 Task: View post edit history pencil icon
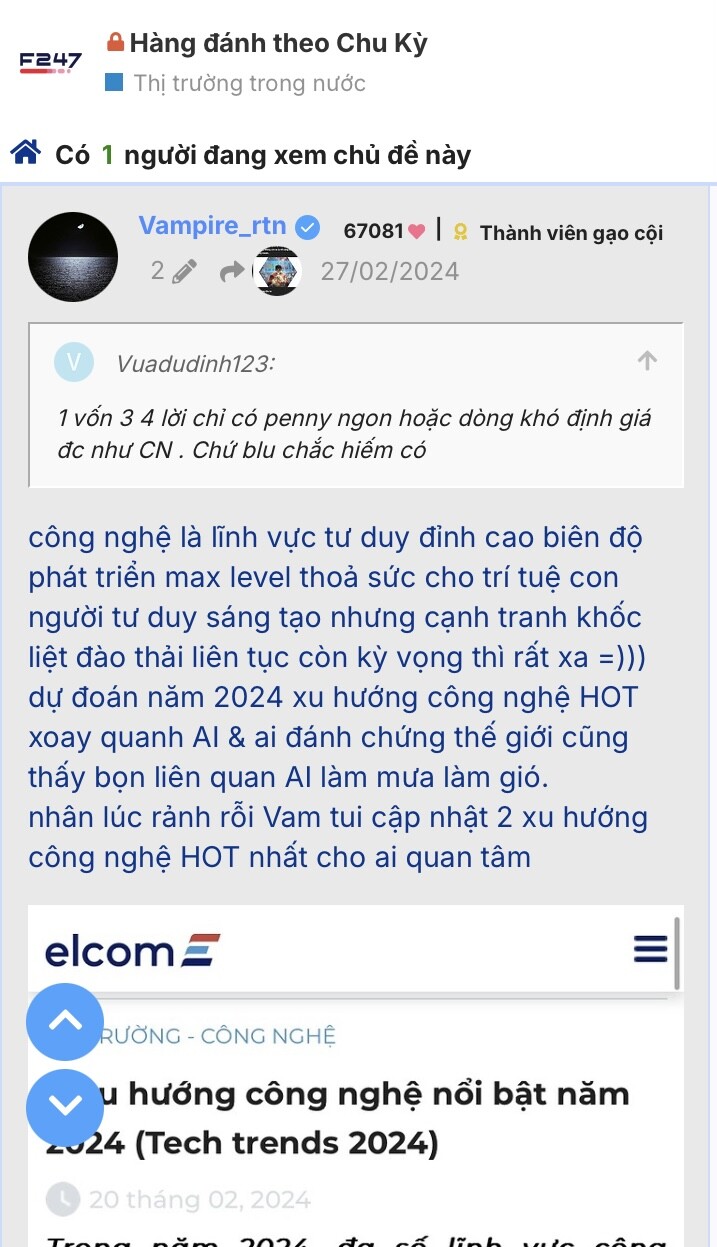184,271
